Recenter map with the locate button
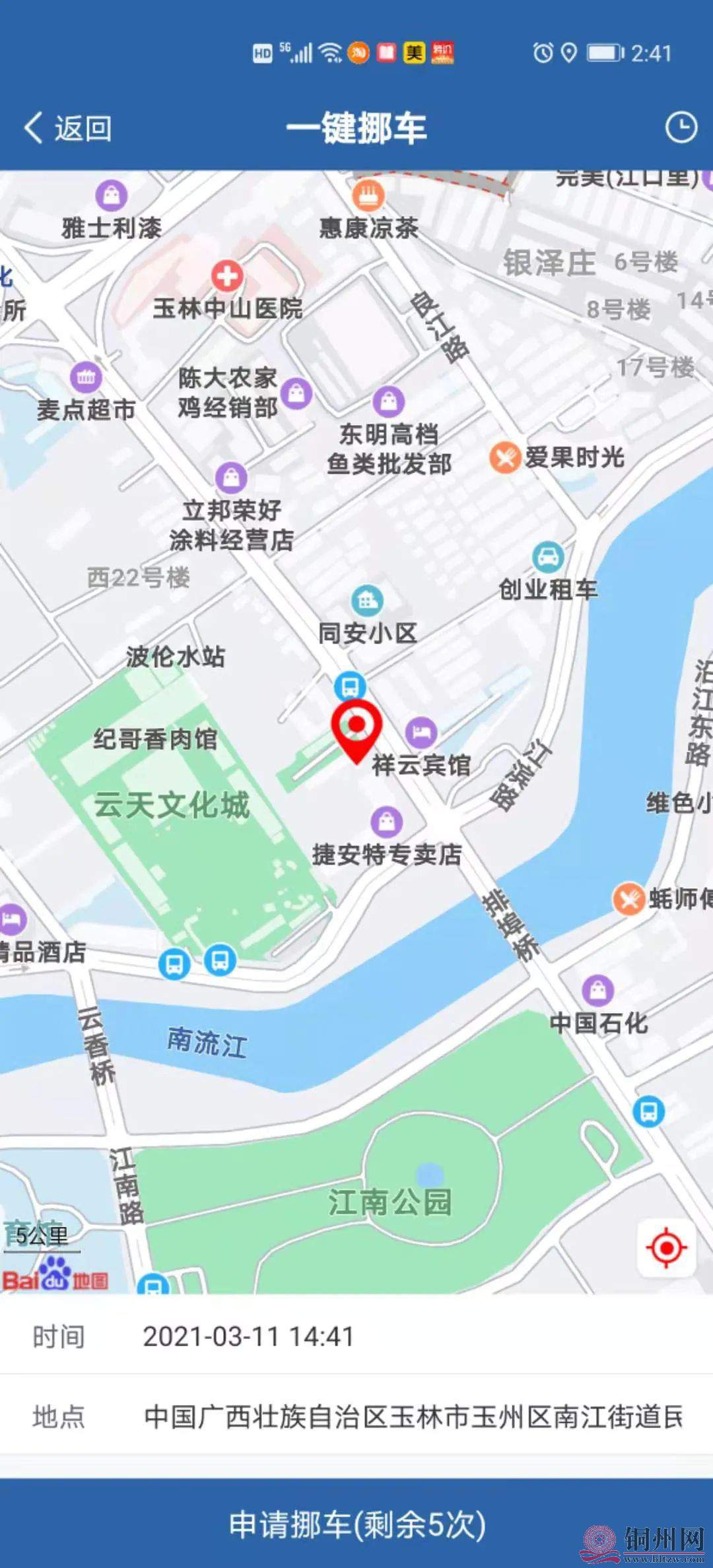 [666, 1248]
